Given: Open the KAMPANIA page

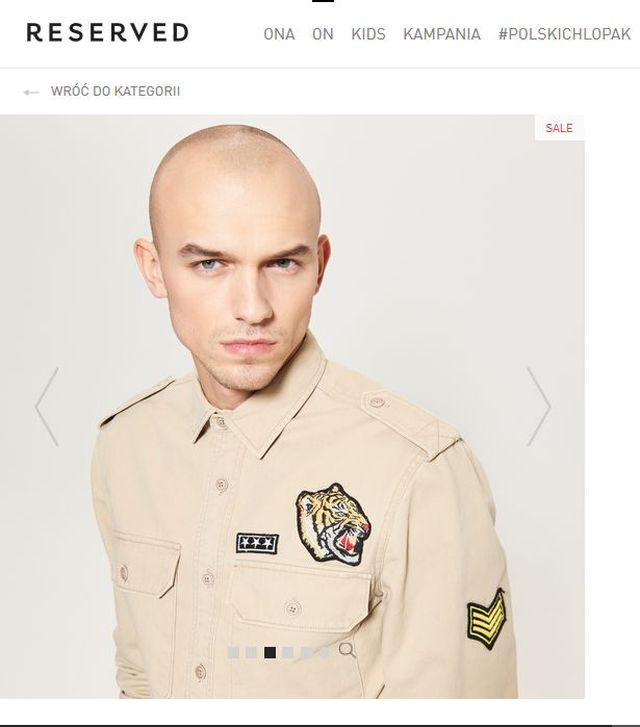Looking at the screenshot, I should (441, 34).
